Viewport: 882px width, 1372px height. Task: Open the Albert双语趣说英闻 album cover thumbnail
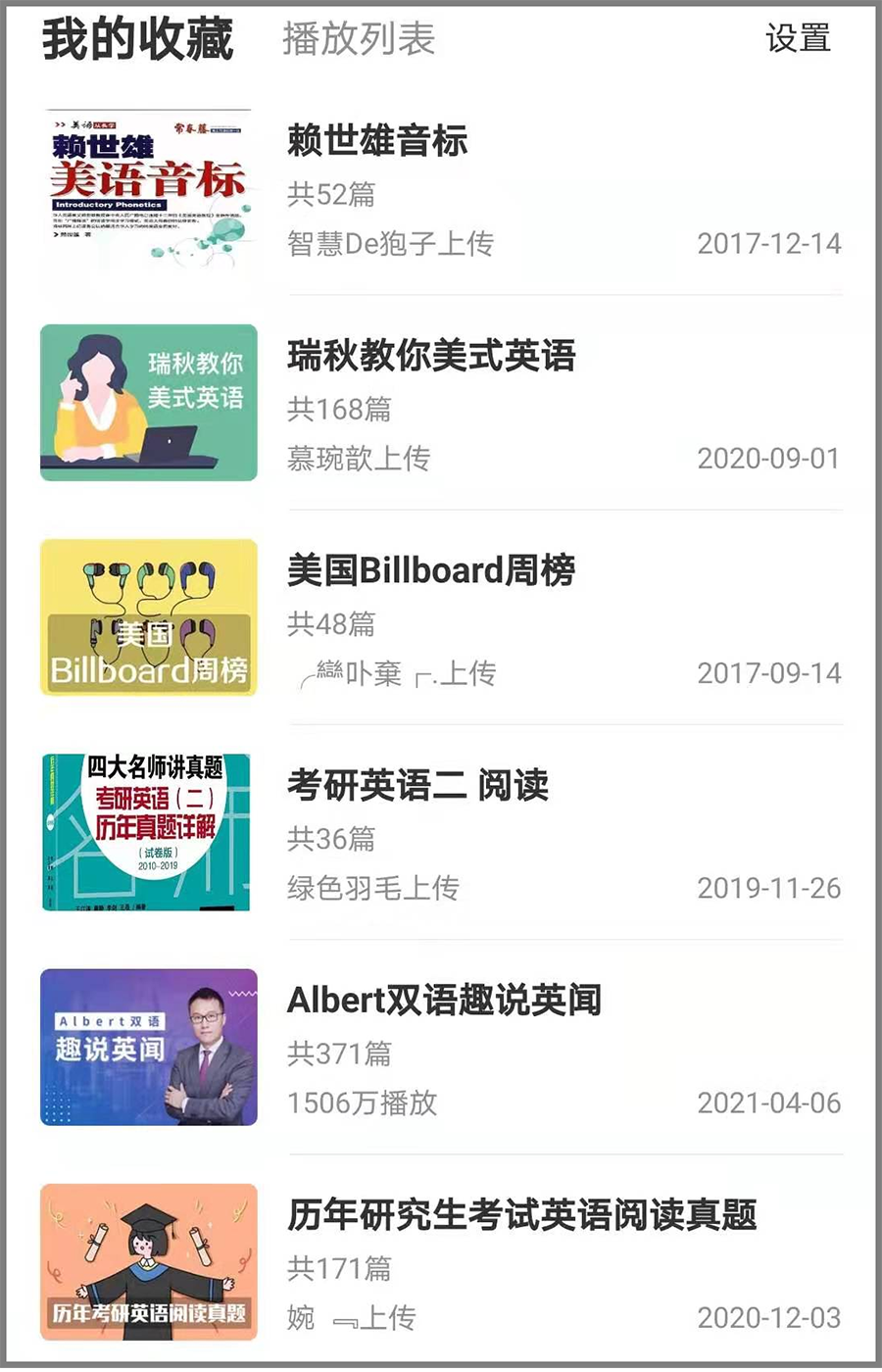click(x=148, y=1048)
